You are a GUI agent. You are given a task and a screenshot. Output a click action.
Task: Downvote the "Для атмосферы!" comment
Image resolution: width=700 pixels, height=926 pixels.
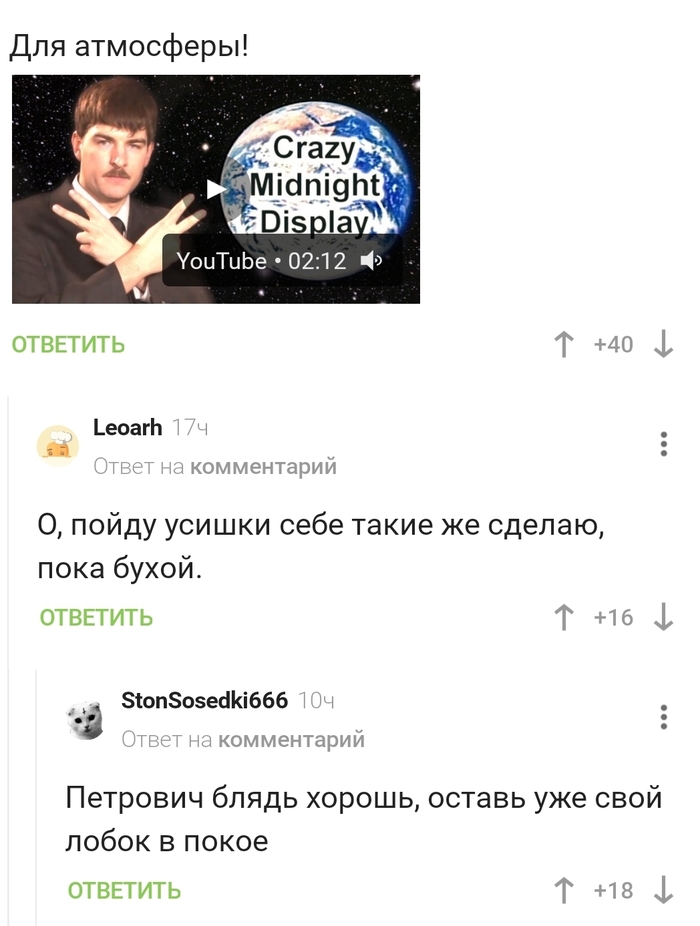(x=662, y=345)
